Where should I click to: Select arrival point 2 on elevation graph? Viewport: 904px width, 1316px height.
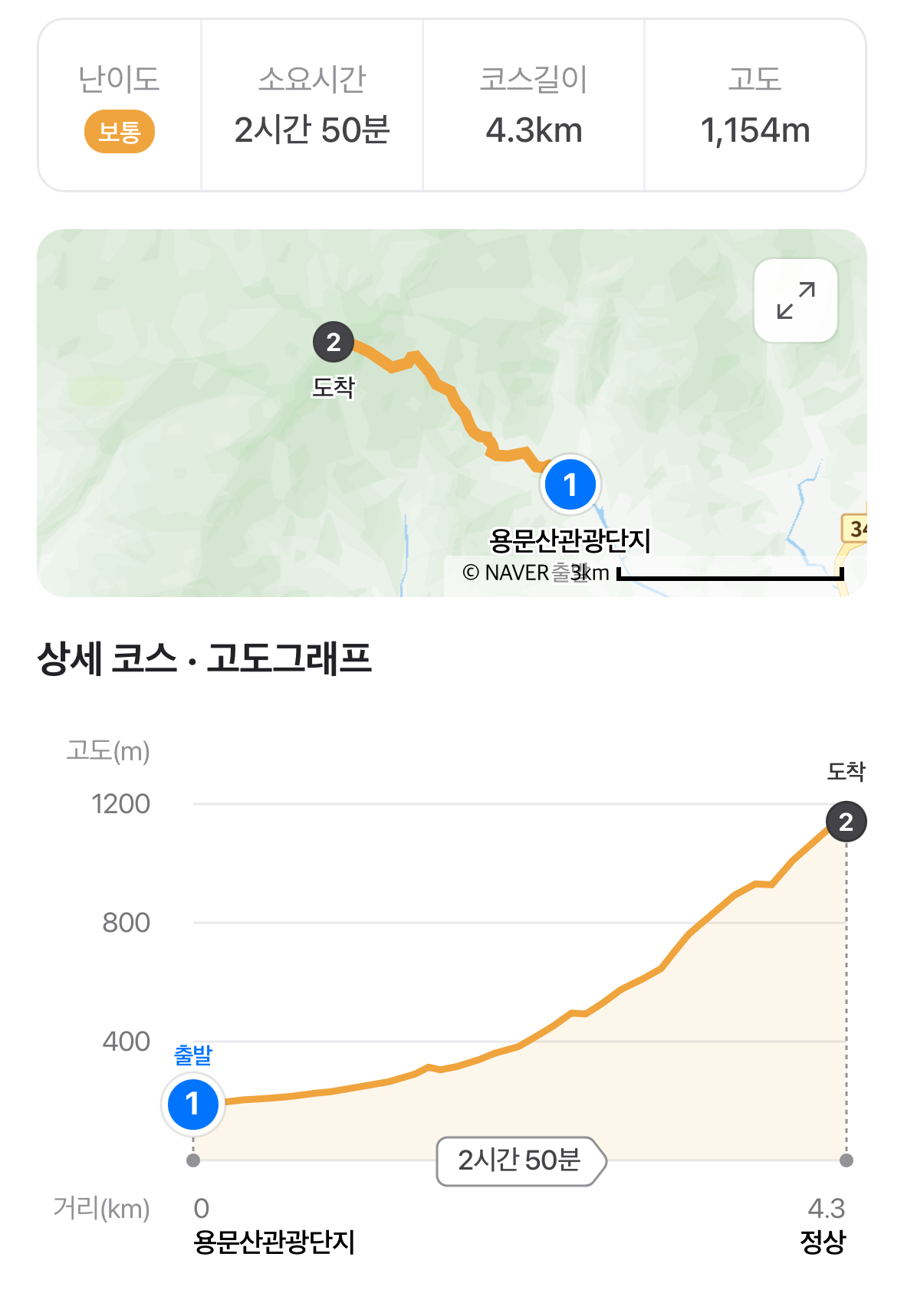pos(846,822)
